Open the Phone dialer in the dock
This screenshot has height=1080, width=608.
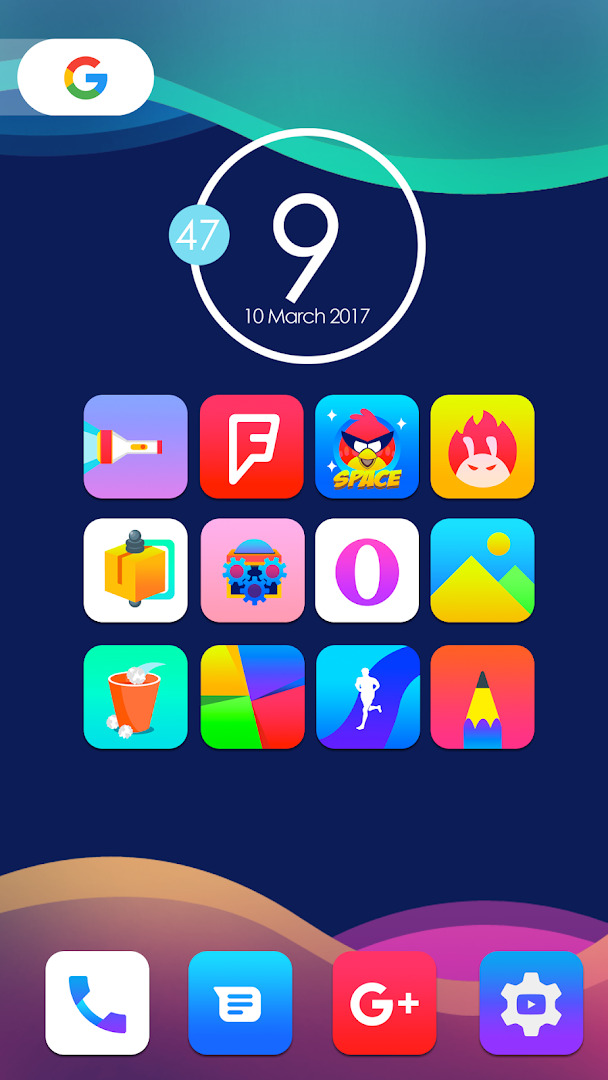click(97, 1003)
